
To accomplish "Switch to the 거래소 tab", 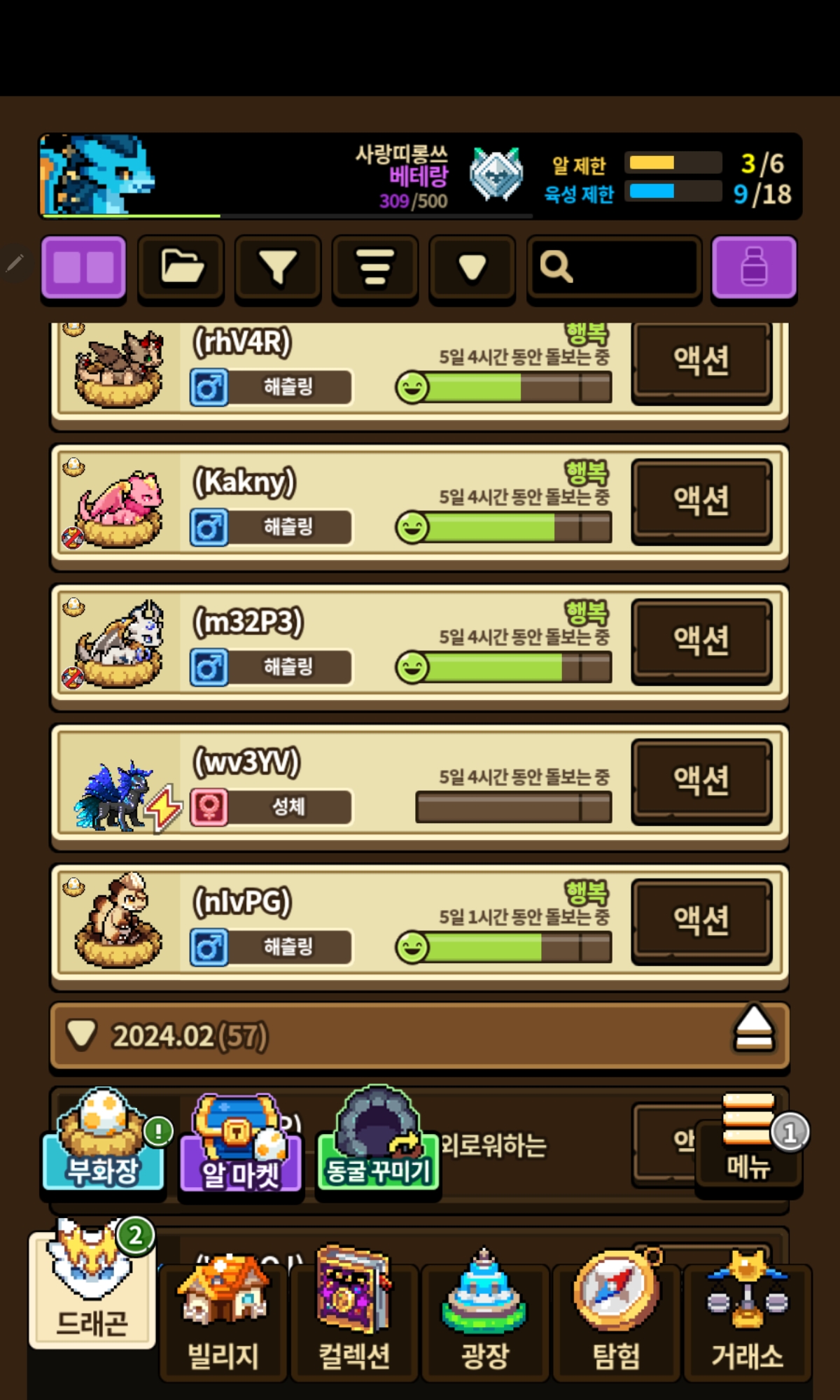I will tap(748, 1319).
